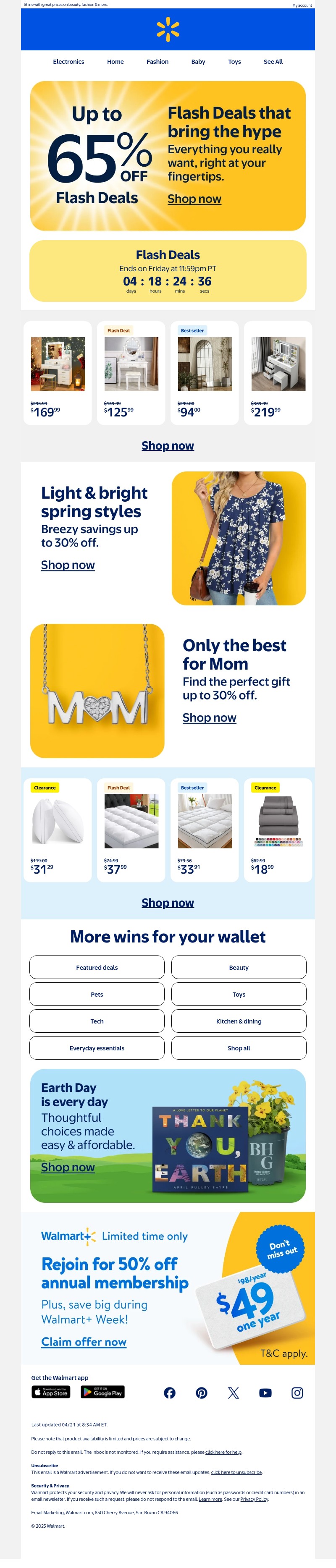Open the See All categories link
This screenshot has width=336, height=1568.
[x=273, y=61]
